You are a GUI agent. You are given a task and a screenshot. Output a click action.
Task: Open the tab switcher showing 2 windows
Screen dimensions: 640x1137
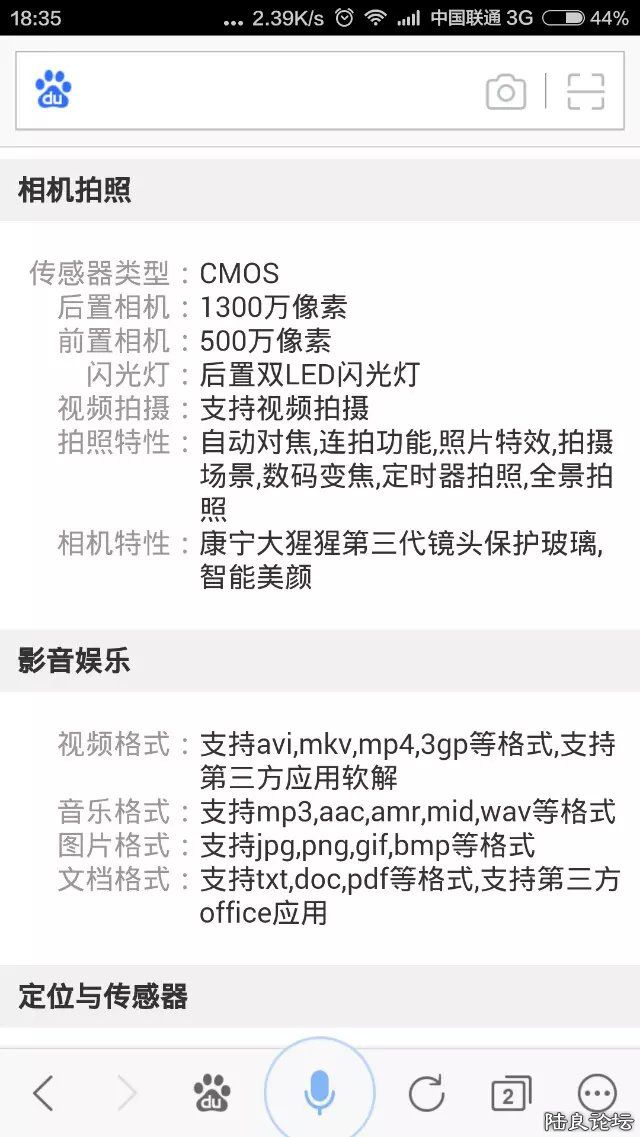pos(510,1094)
